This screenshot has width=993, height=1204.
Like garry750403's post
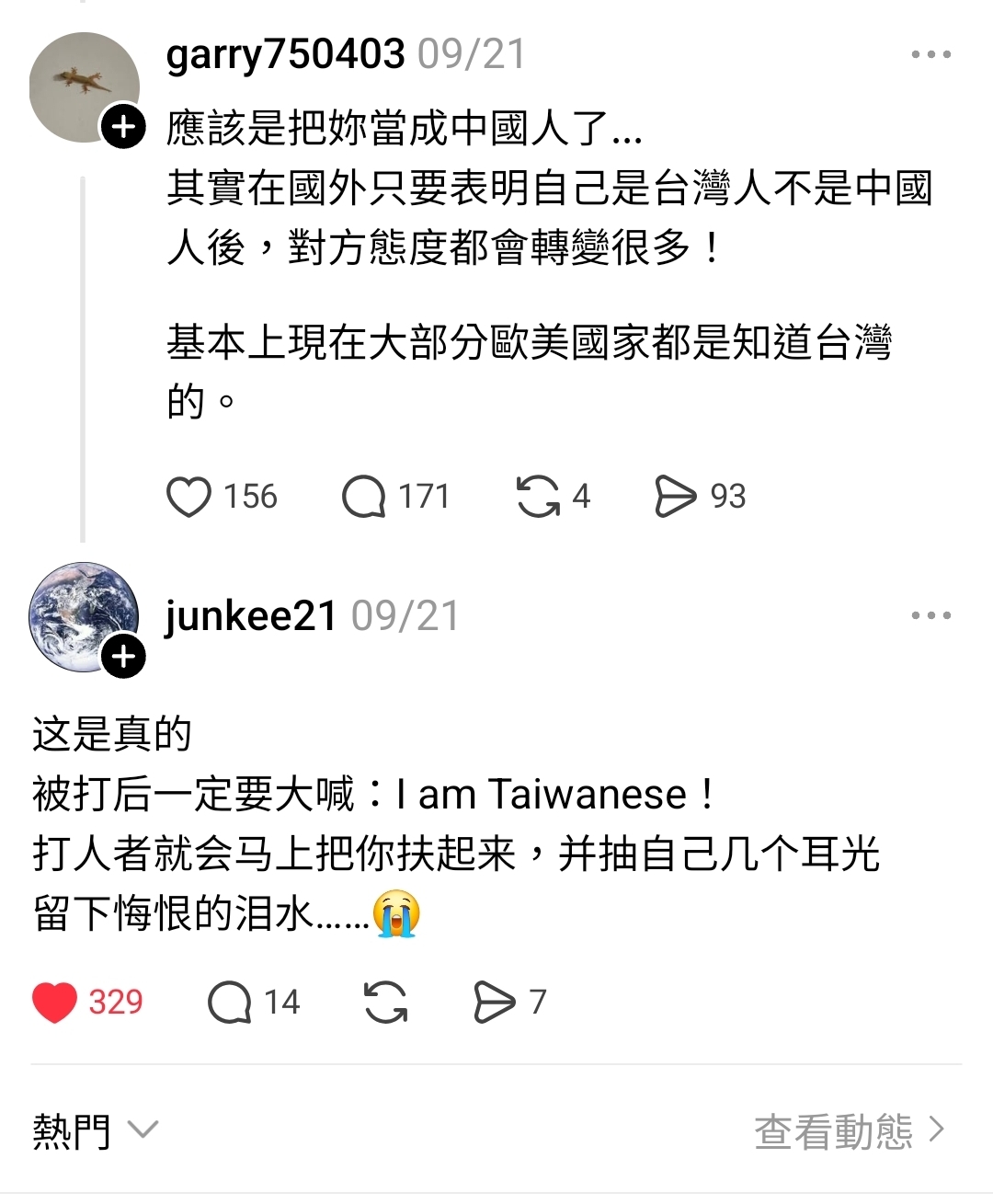(188, 497)
